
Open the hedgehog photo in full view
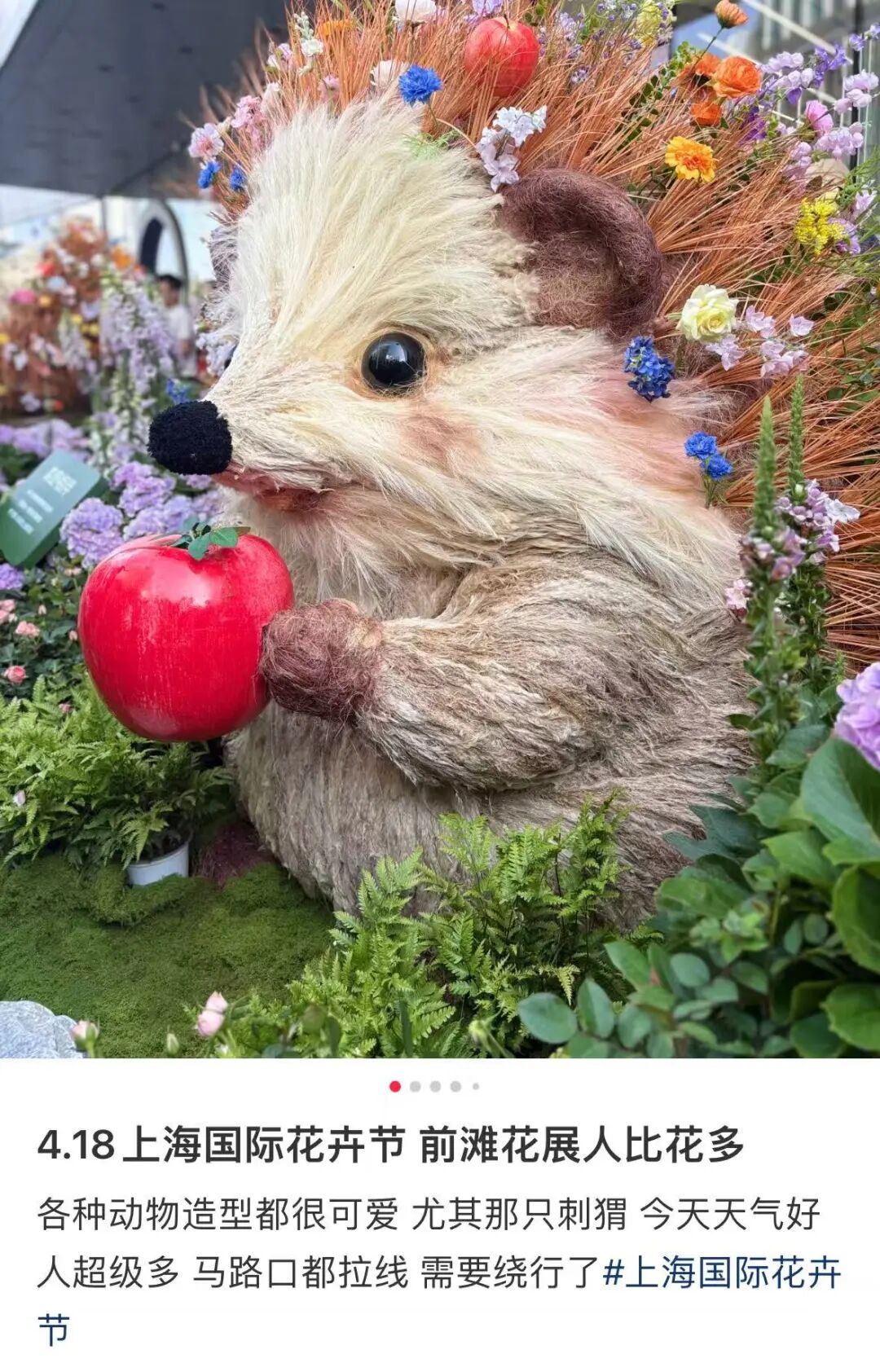point(440,530)
